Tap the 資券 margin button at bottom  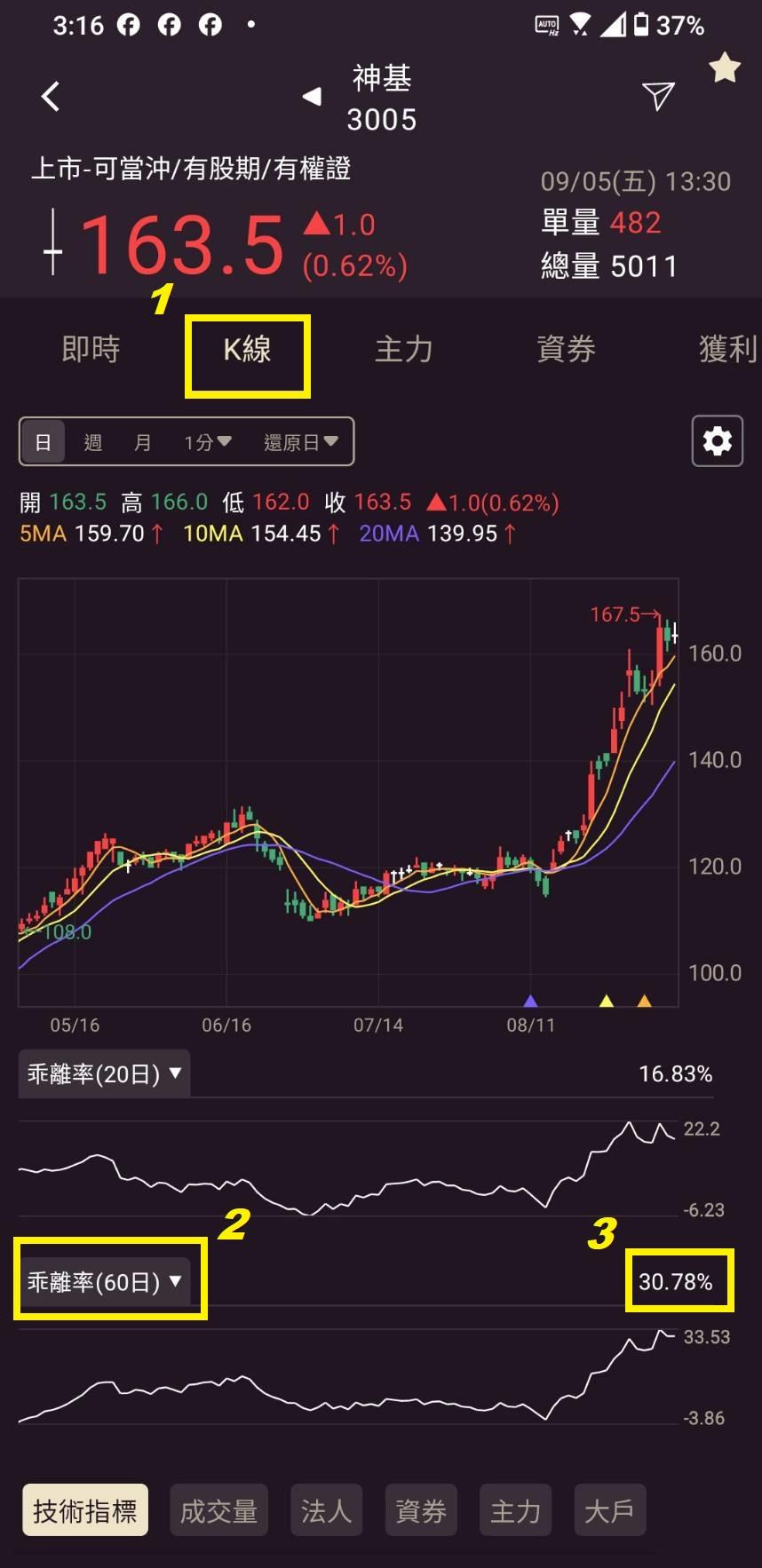coord(421,1509)
